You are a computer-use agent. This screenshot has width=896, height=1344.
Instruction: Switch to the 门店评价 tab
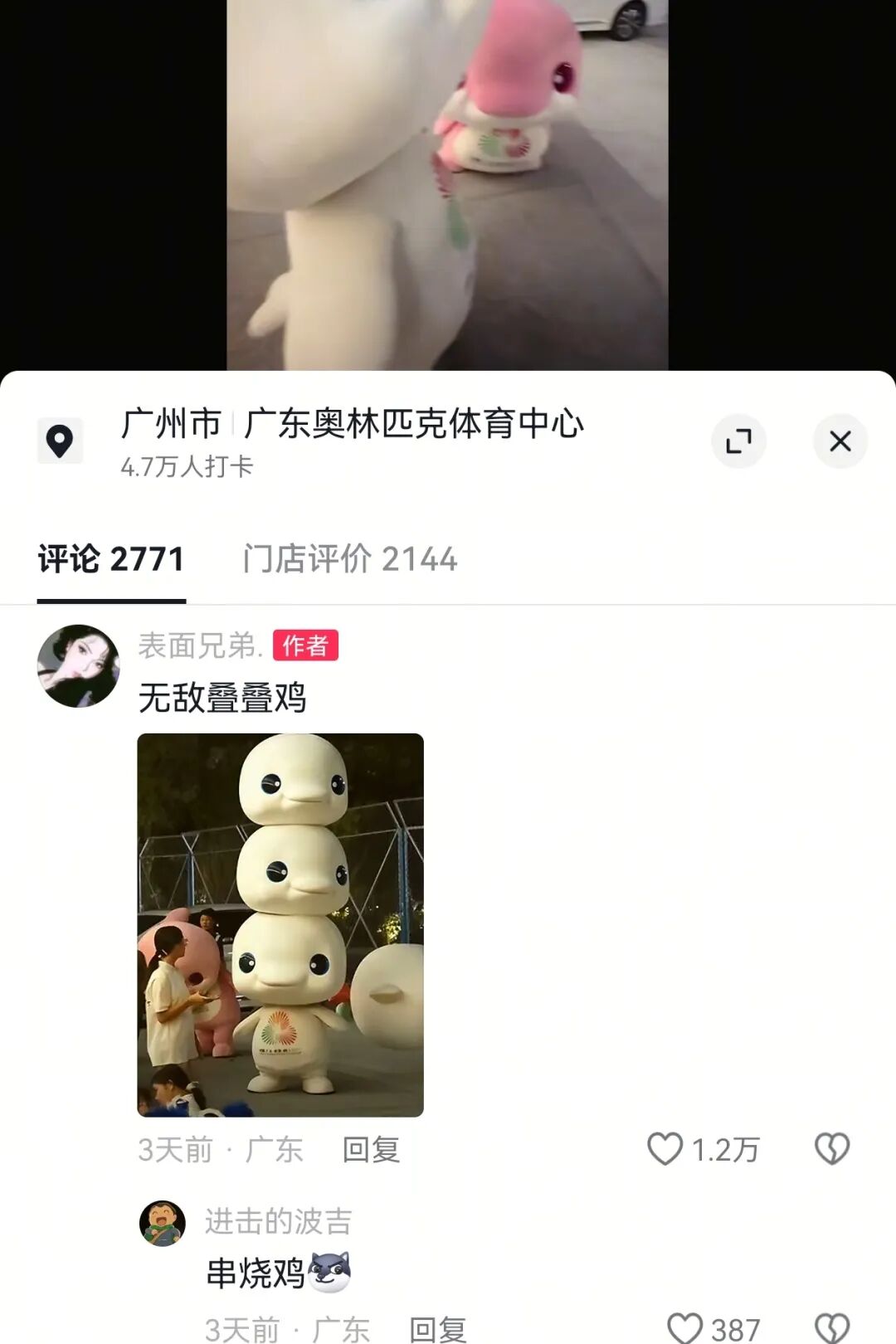[x=349, y=559]
